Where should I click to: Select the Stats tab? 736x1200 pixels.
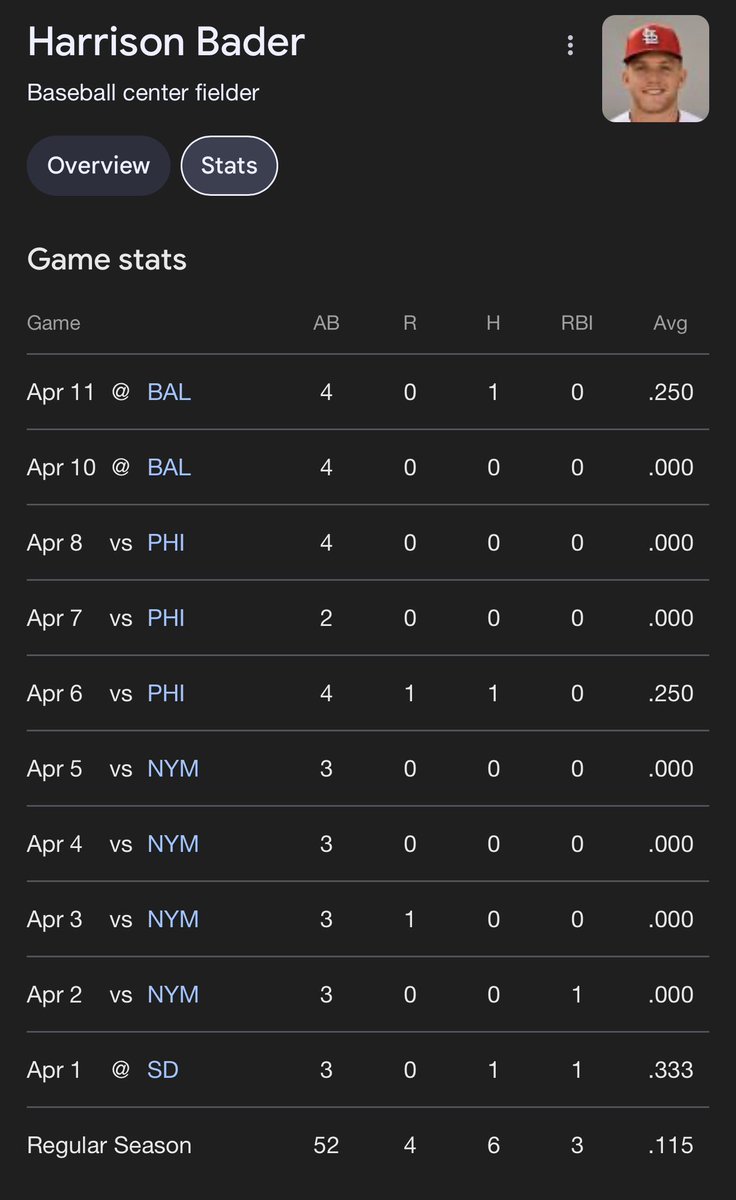(x=229, y=166)
